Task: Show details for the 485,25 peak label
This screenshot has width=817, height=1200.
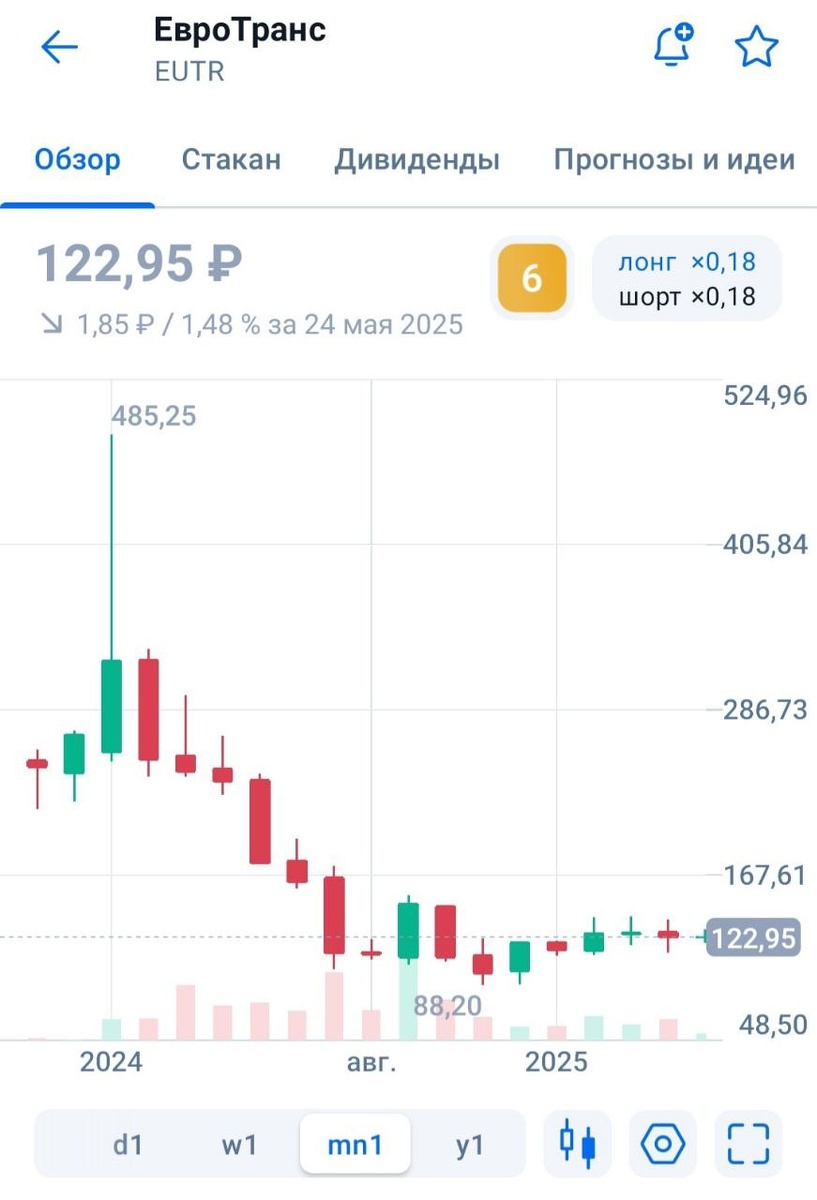Action: click(155, 415)
